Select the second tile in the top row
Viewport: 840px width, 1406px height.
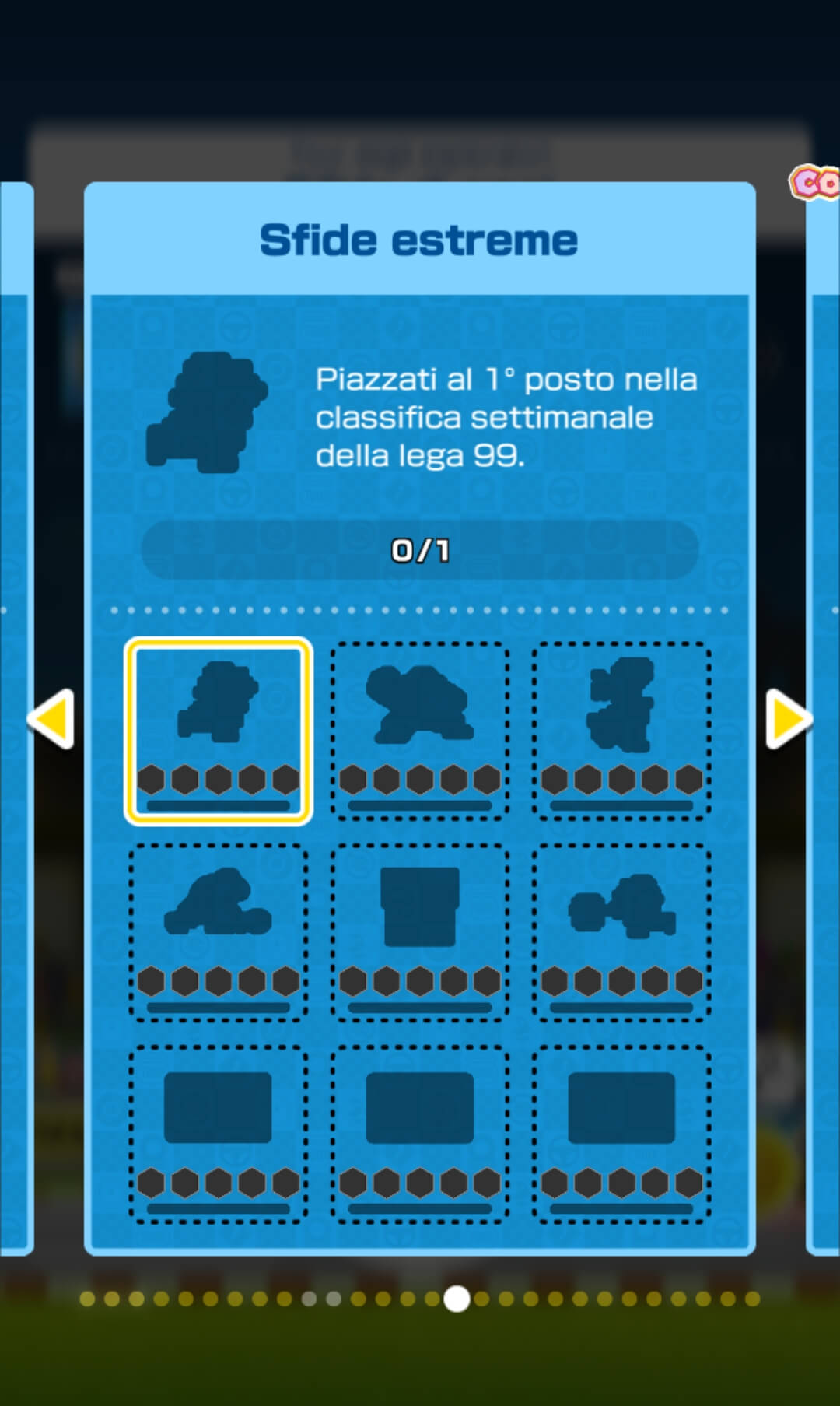click(420, 730)
